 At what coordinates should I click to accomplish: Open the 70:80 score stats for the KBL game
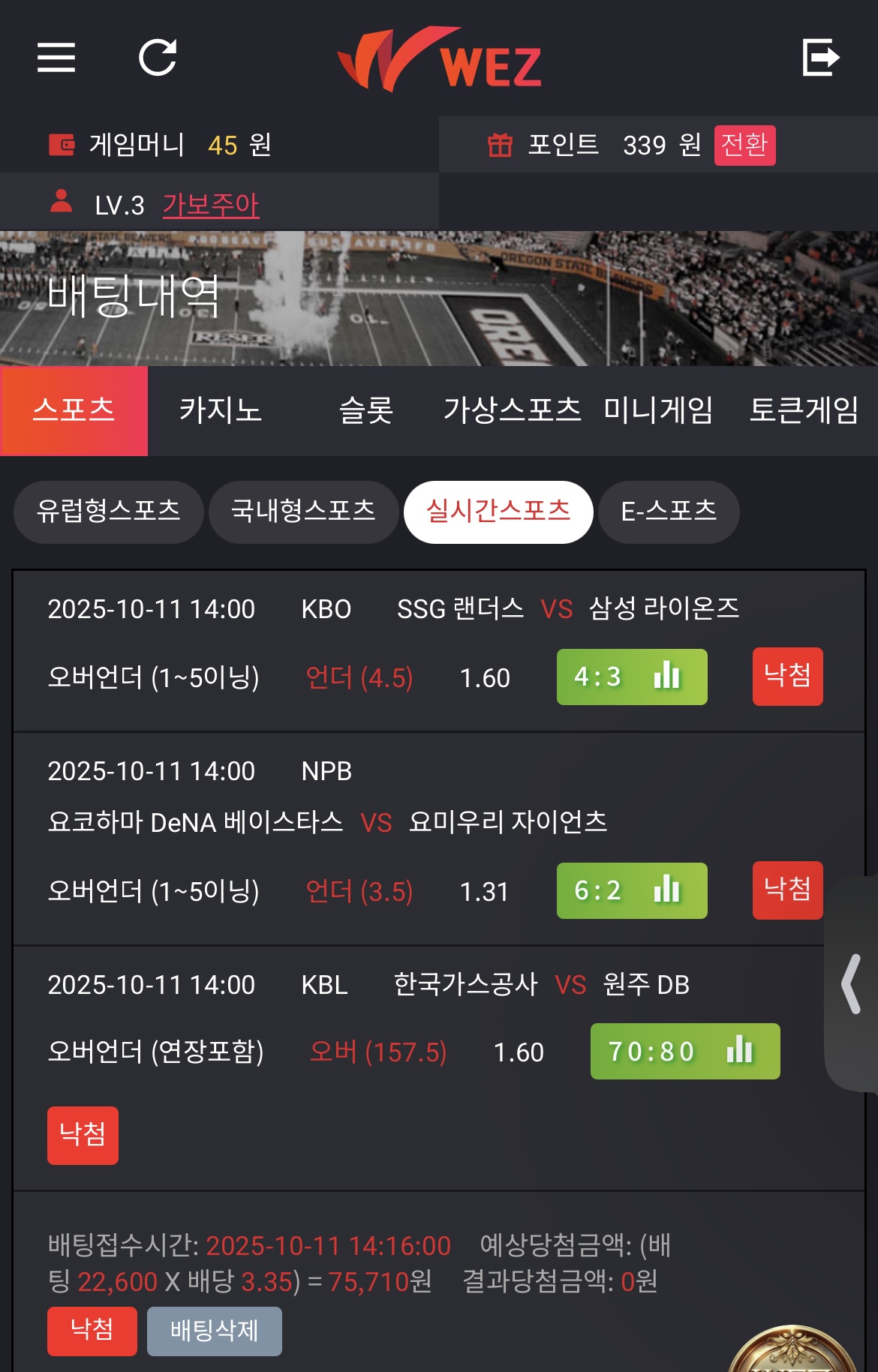[x=684, y=1051]
